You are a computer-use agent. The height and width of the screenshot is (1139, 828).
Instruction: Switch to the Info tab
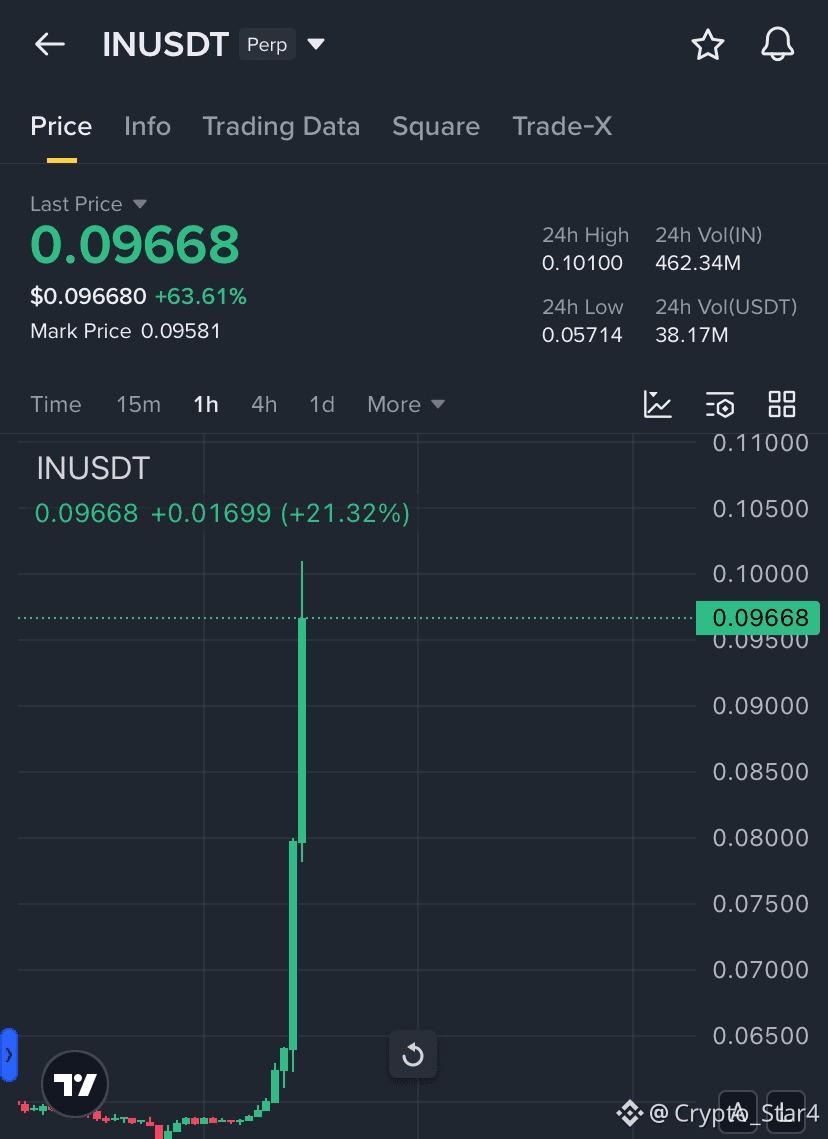[x=147, y=126]
